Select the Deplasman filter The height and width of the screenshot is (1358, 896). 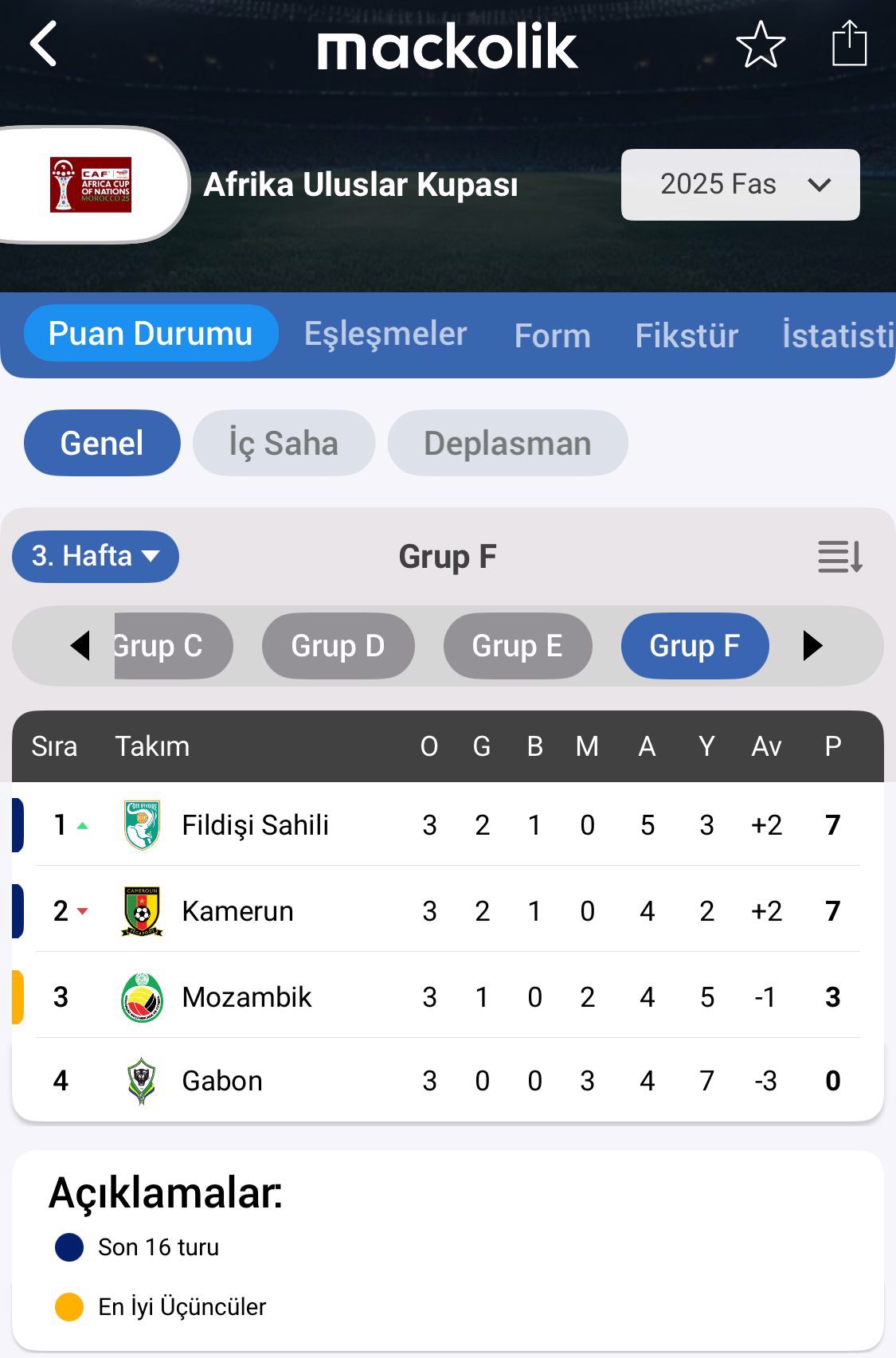pos(507,443)
